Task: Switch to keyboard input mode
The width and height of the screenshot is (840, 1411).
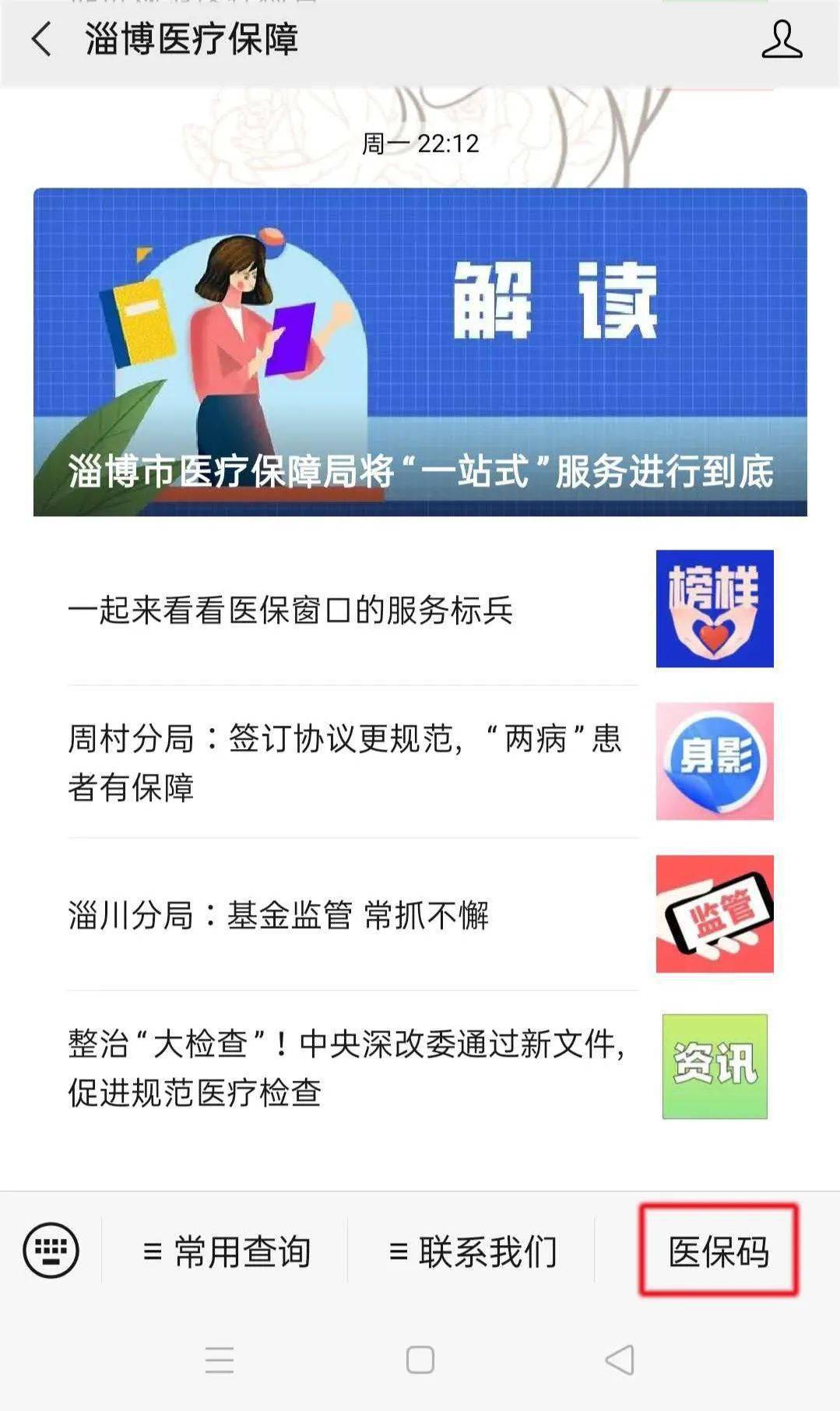Action: 51,1251
